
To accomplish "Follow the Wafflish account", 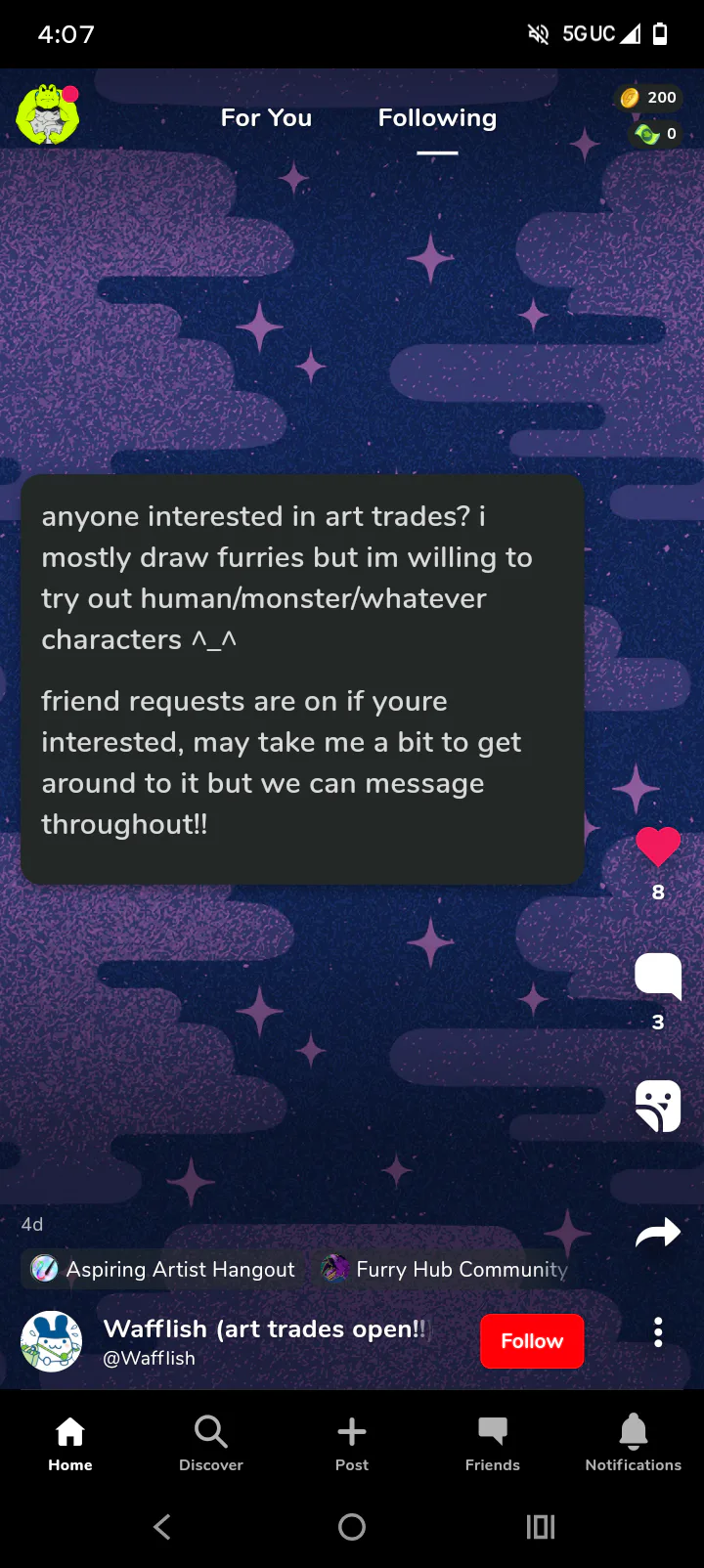I will 532,1341.
